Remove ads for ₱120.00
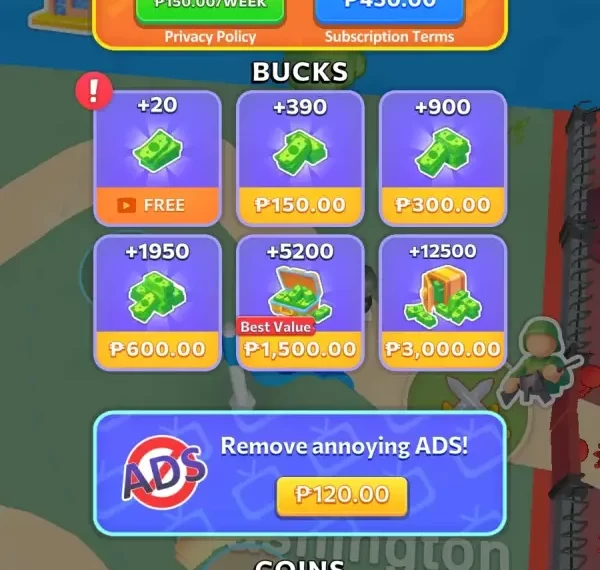 [341, 495]
